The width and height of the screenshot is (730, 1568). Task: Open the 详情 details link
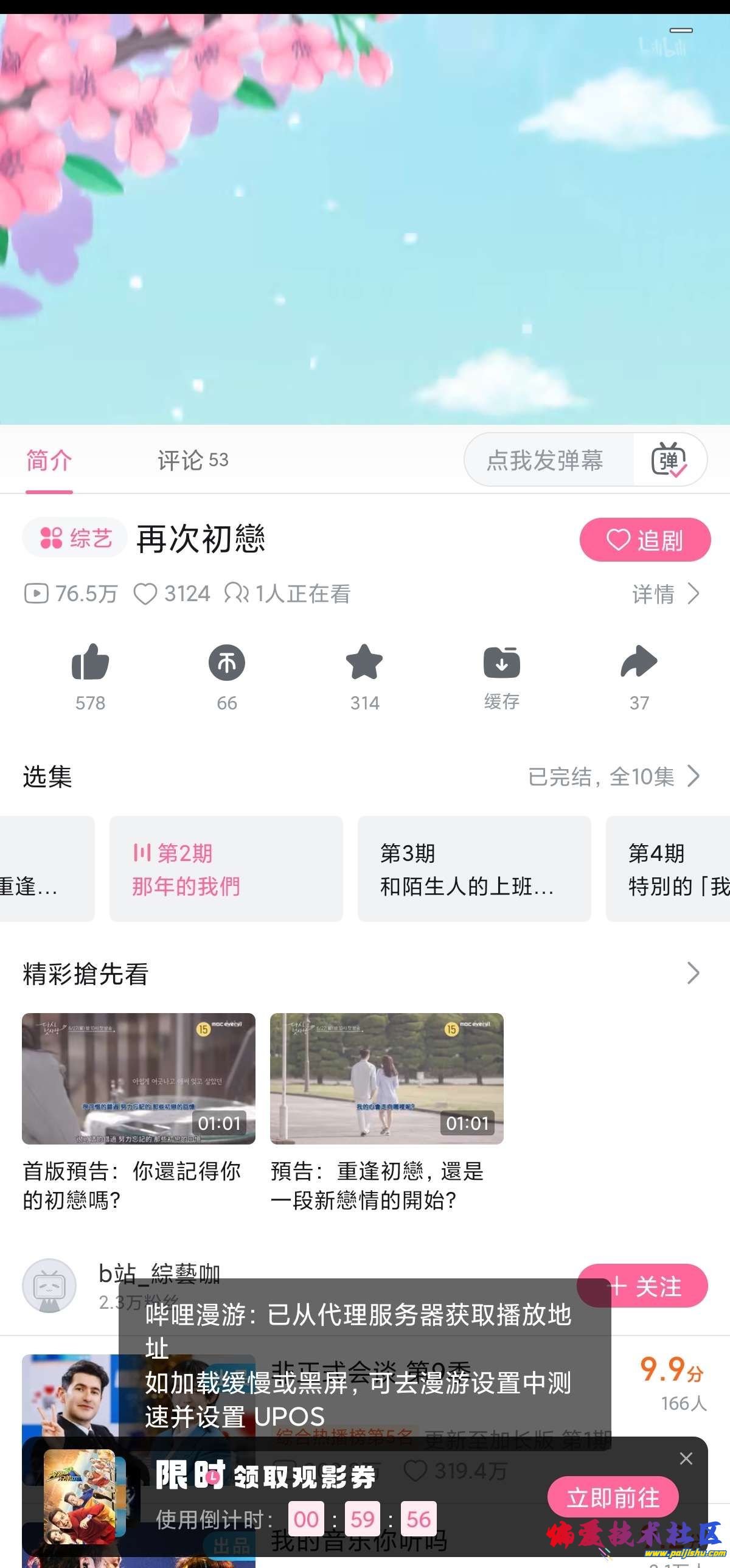click(666, 593)
